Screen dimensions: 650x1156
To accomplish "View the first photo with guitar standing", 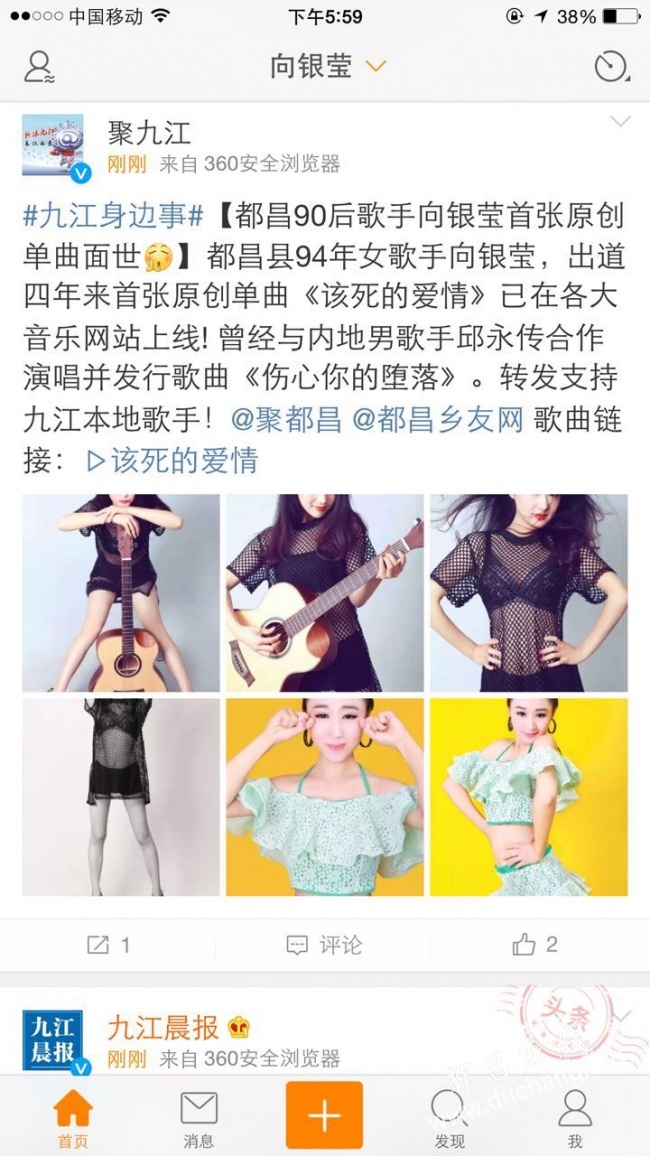I will pos(121,593).
